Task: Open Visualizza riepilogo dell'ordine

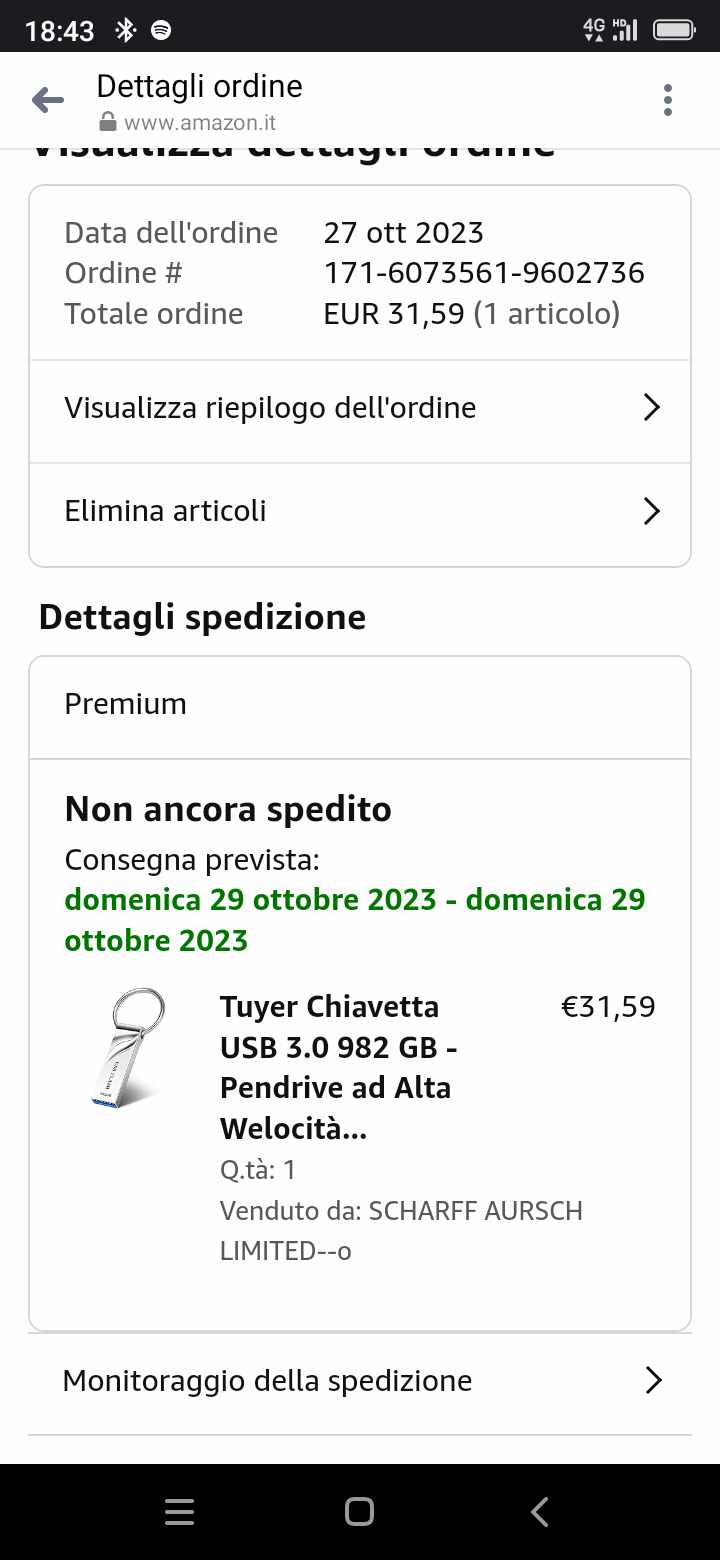Action: (x=360, y=408)
